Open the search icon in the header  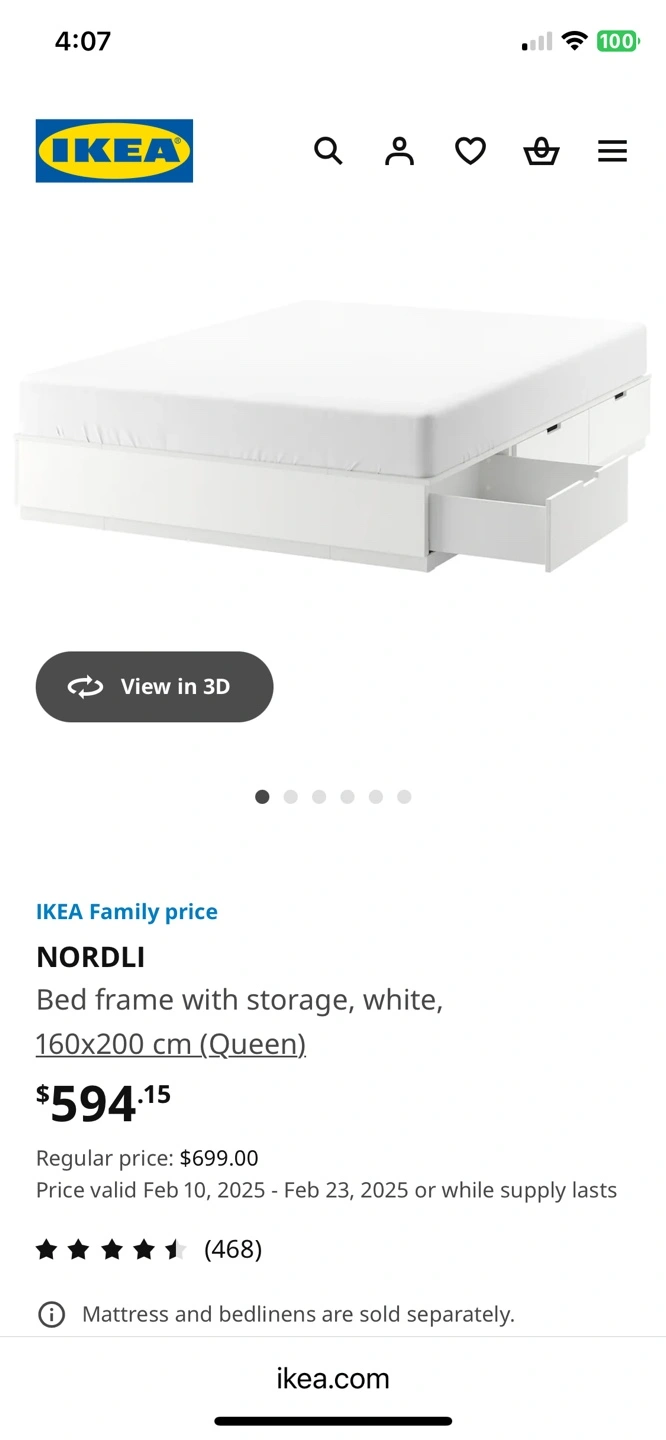tap(328, 151)
